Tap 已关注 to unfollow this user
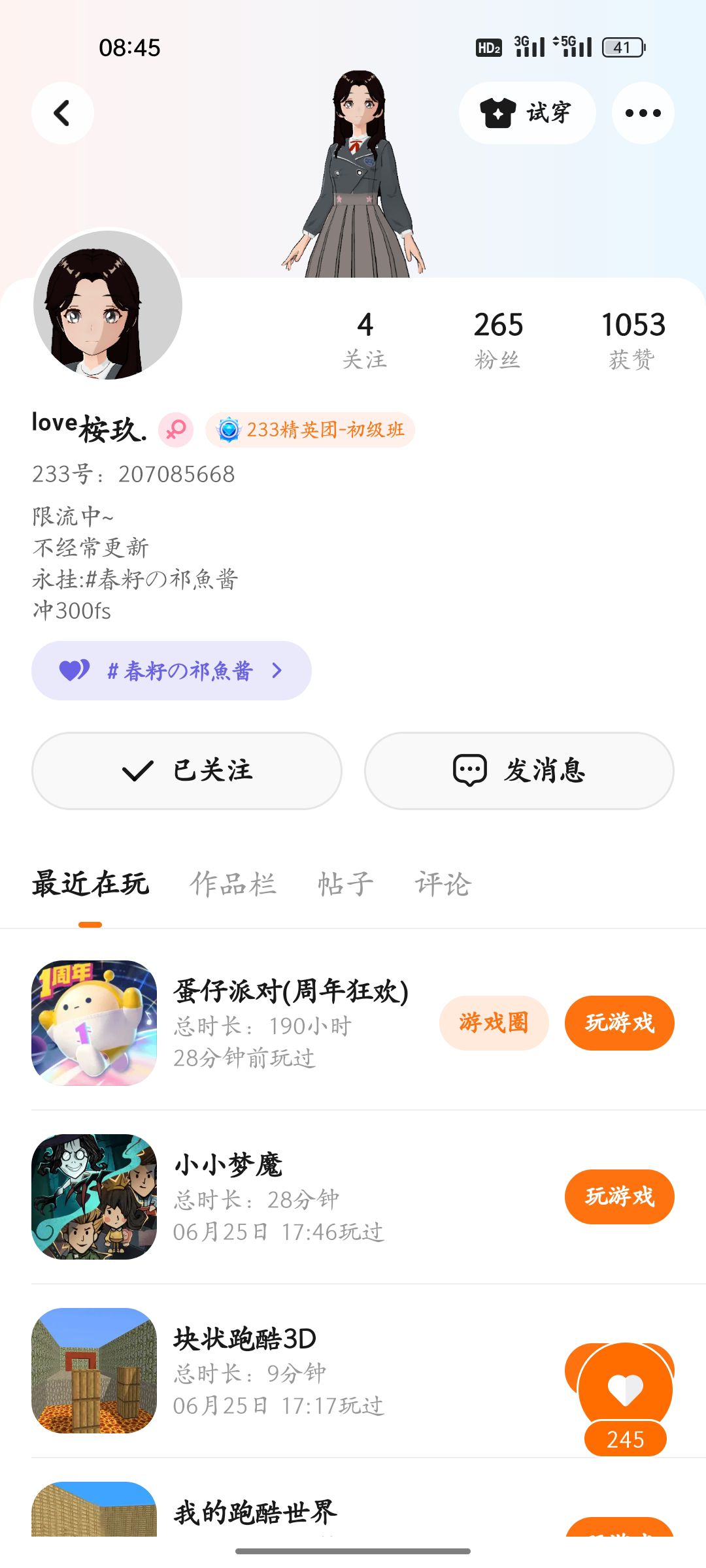Viewport: 706px width, 1568px height. click(x=187, y=771)
